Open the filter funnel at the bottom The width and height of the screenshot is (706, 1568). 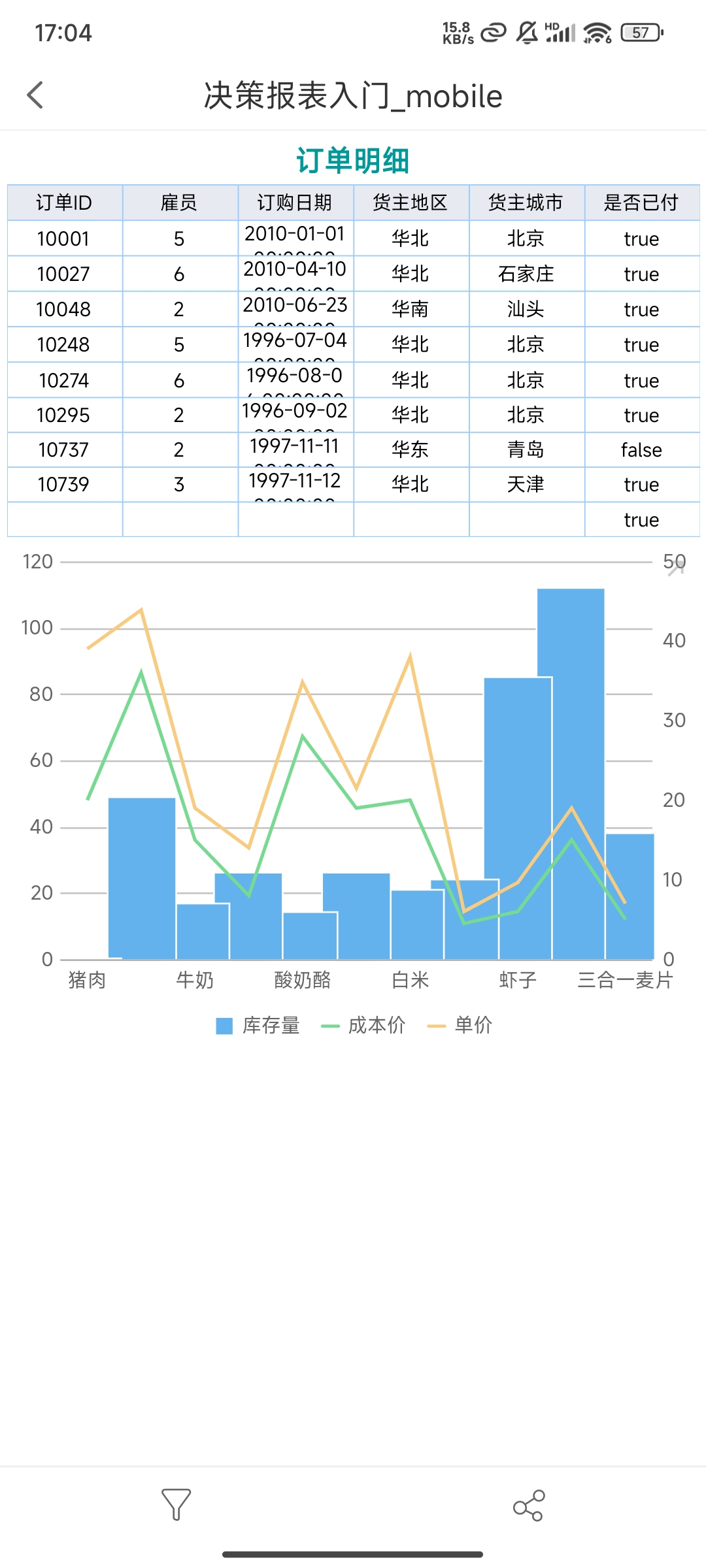176,1504
